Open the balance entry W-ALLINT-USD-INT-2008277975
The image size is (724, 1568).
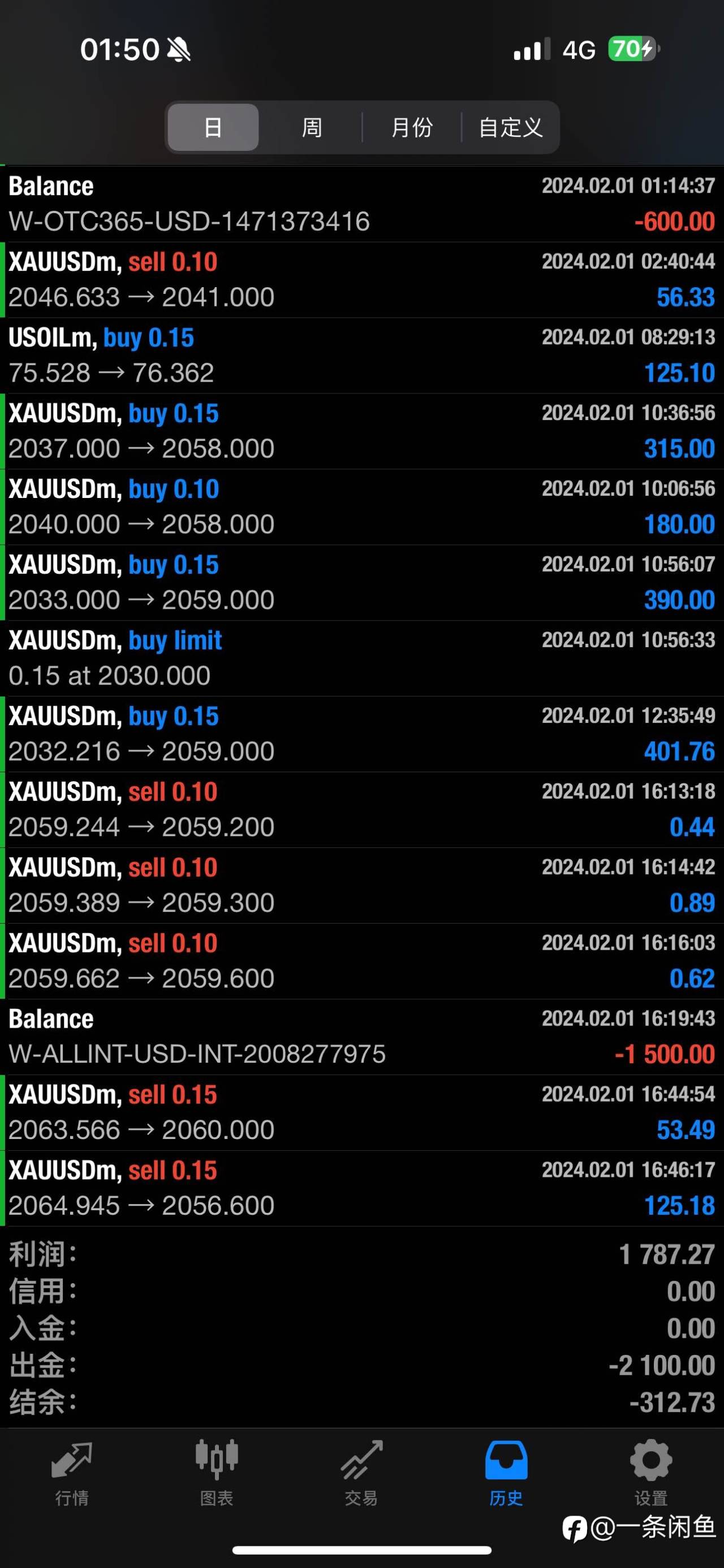361,1037
